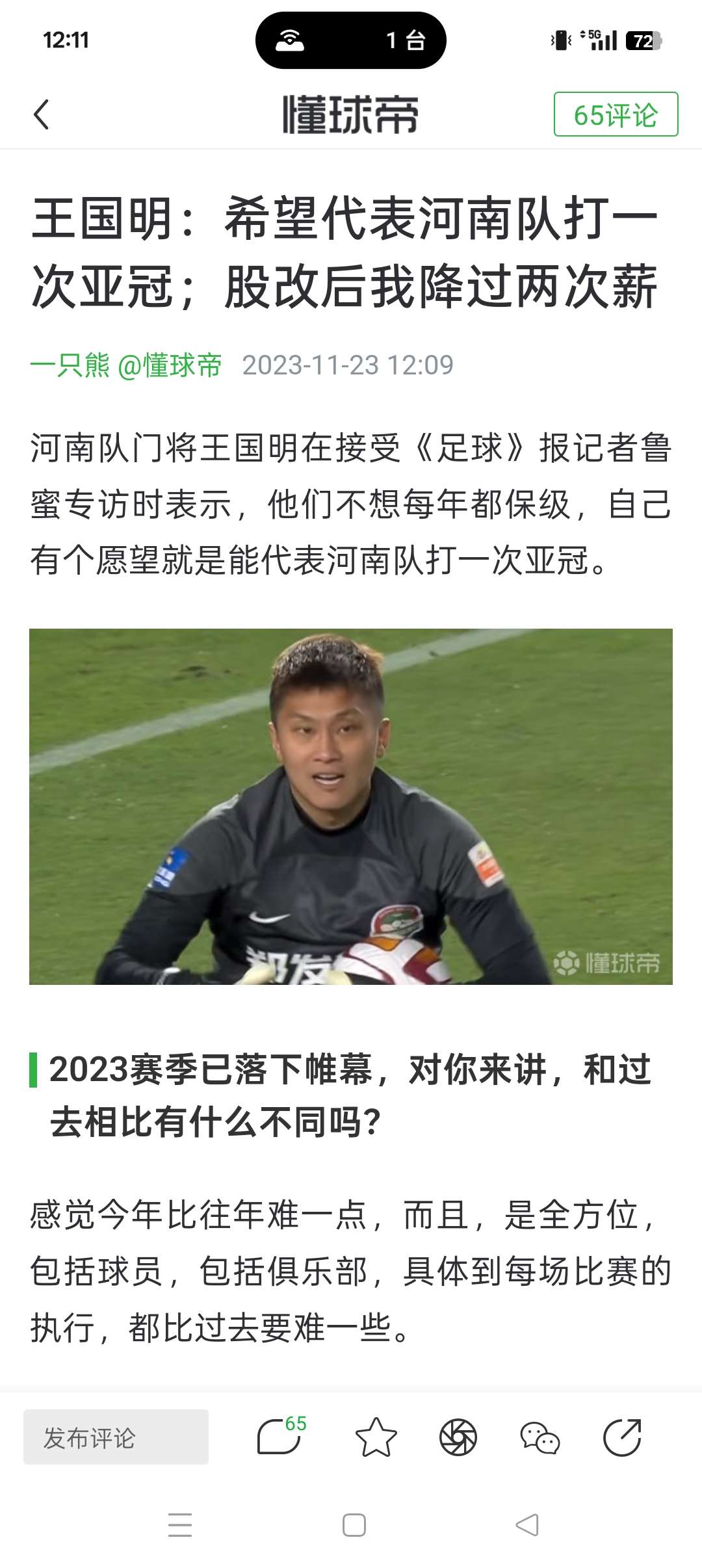The width and height of the screenshot is (702, 1568).
Task: Open the share arrow icon
Action: [x=621, y=1437]
